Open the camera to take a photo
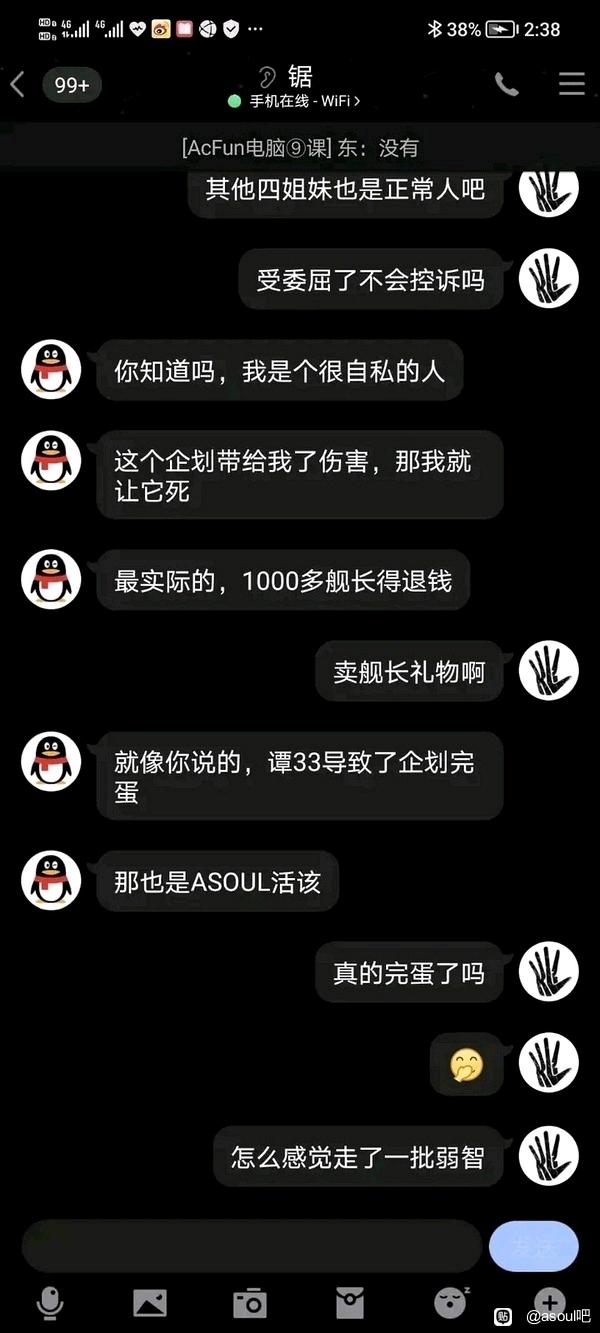600x1333 pixels. click(x=249, y=1302)
